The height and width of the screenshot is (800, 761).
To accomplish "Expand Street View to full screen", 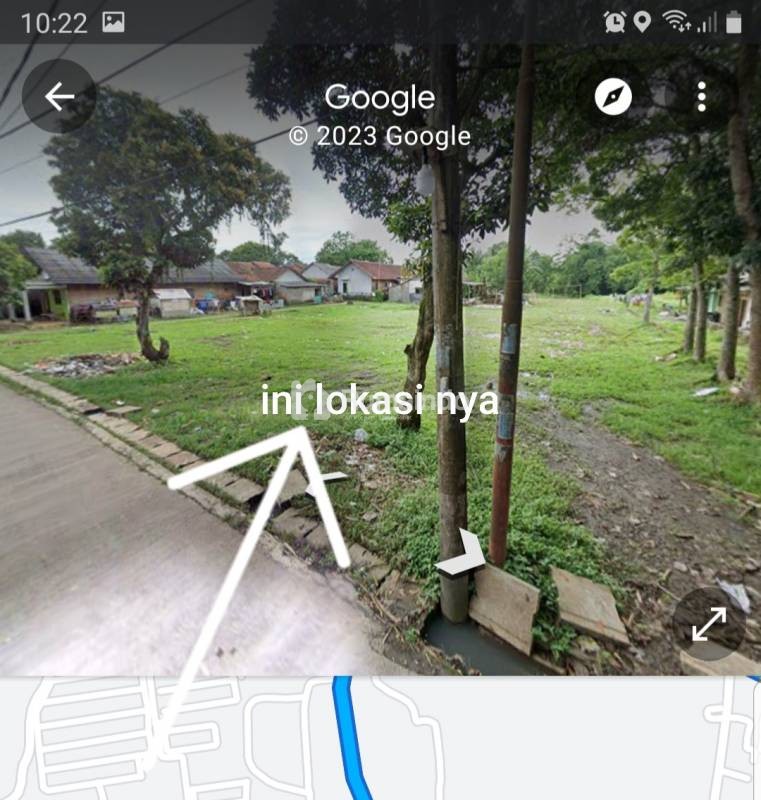I will point(709,624).
